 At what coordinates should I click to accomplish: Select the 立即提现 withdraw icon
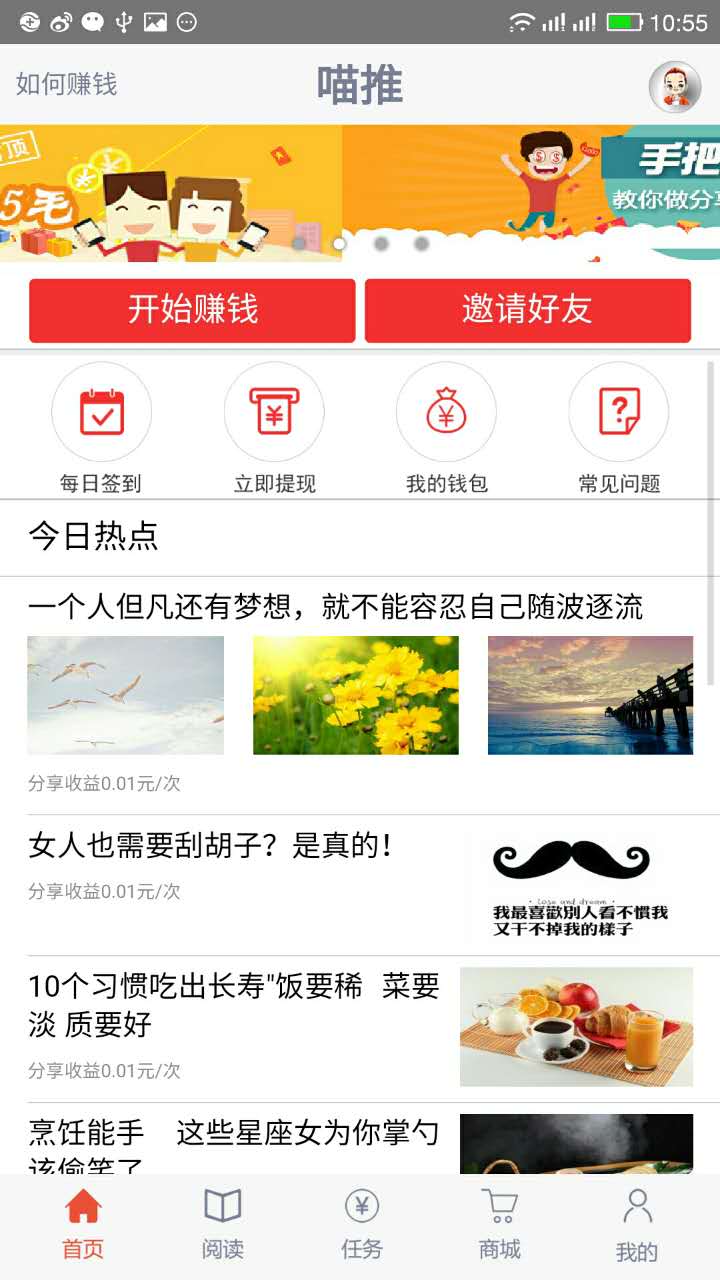(x=274, y=410)
